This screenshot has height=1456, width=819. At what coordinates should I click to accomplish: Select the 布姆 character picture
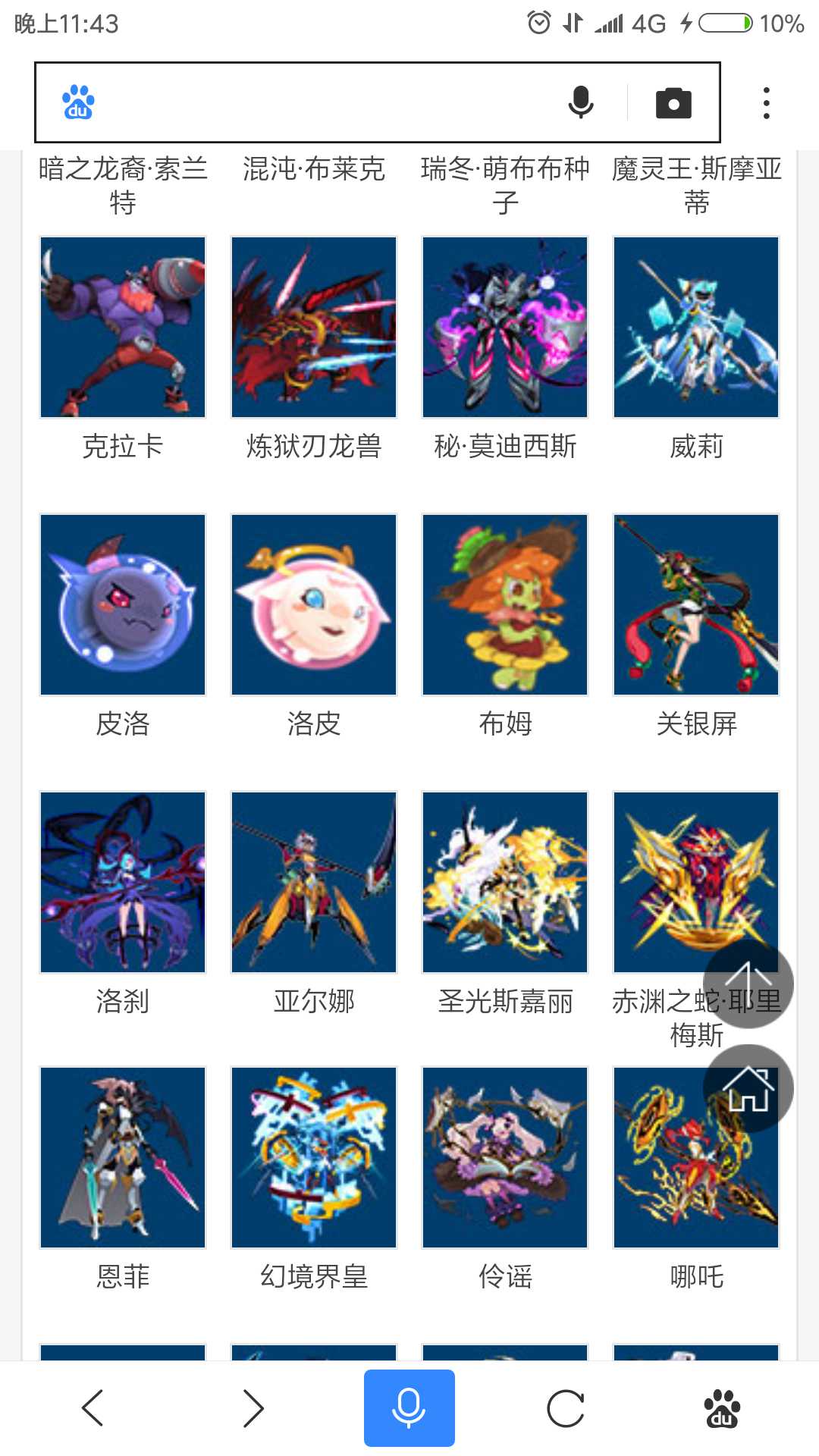click(x=505, y=604)
